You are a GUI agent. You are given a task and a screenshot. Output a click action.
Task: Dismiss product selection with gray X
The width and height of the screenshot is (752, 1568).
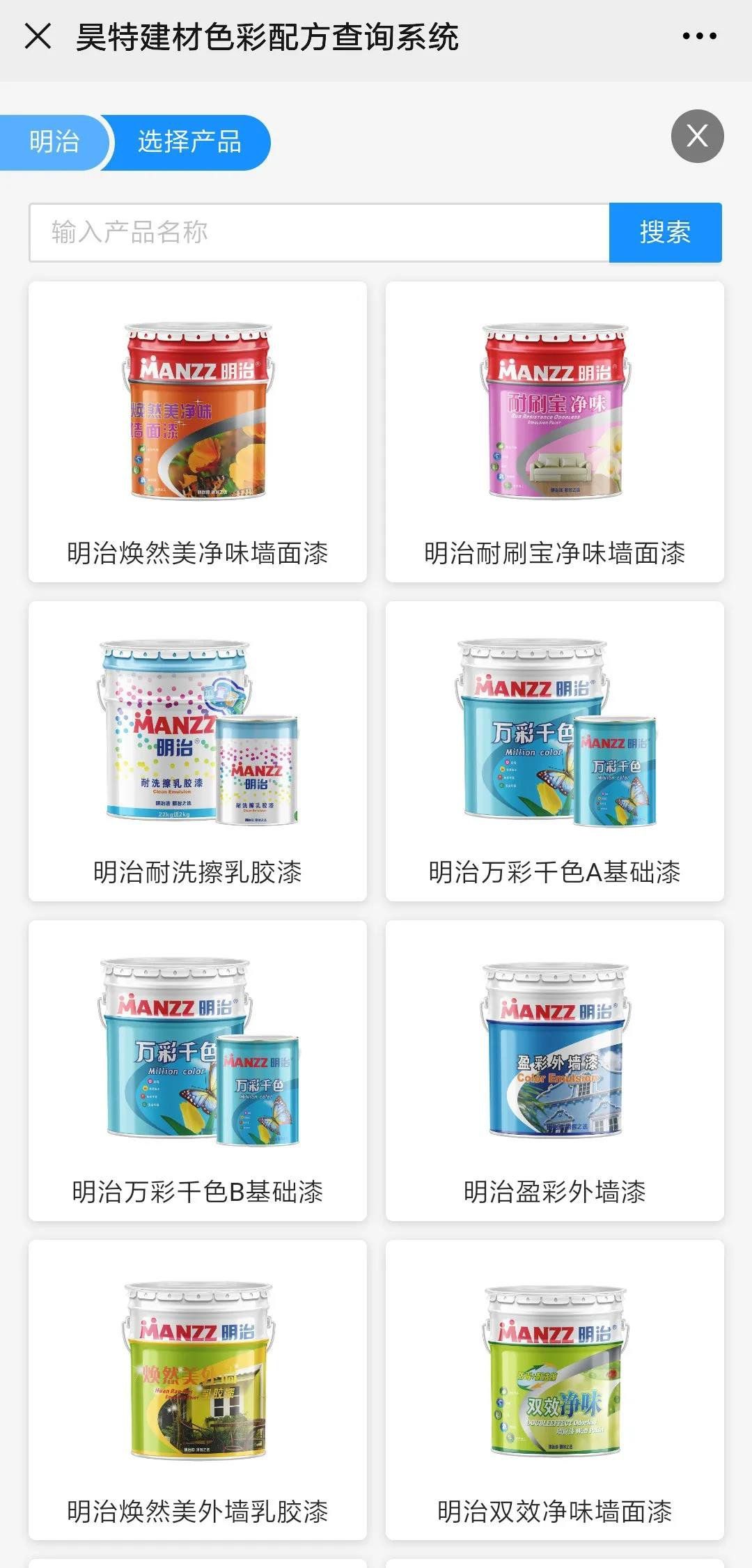coord(697,137)
